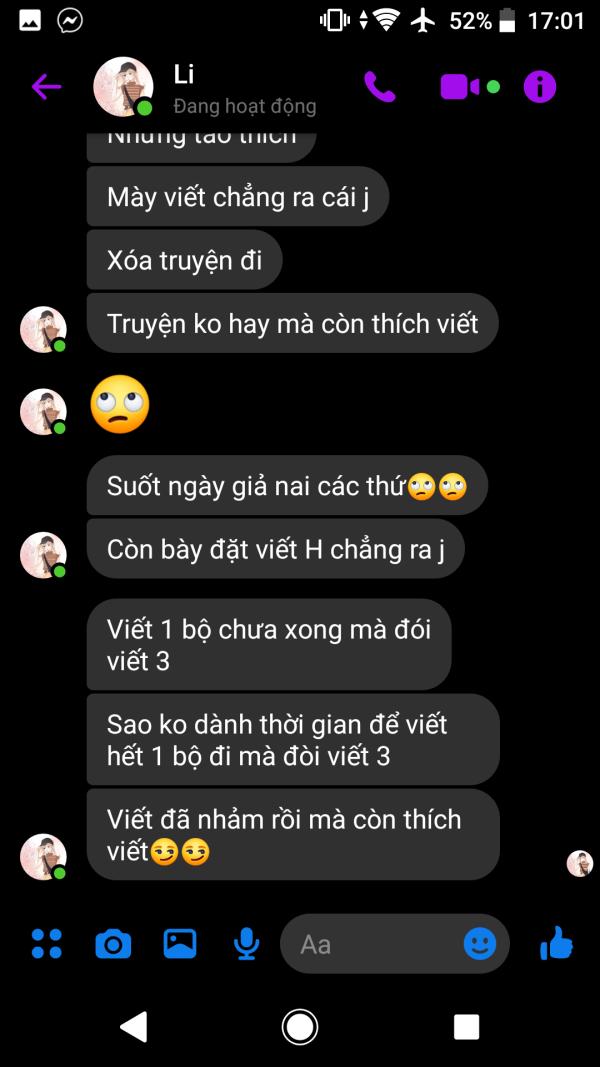600x1067 pixels.
Task: Start a voice call with Li
Action: coord(380,87)
